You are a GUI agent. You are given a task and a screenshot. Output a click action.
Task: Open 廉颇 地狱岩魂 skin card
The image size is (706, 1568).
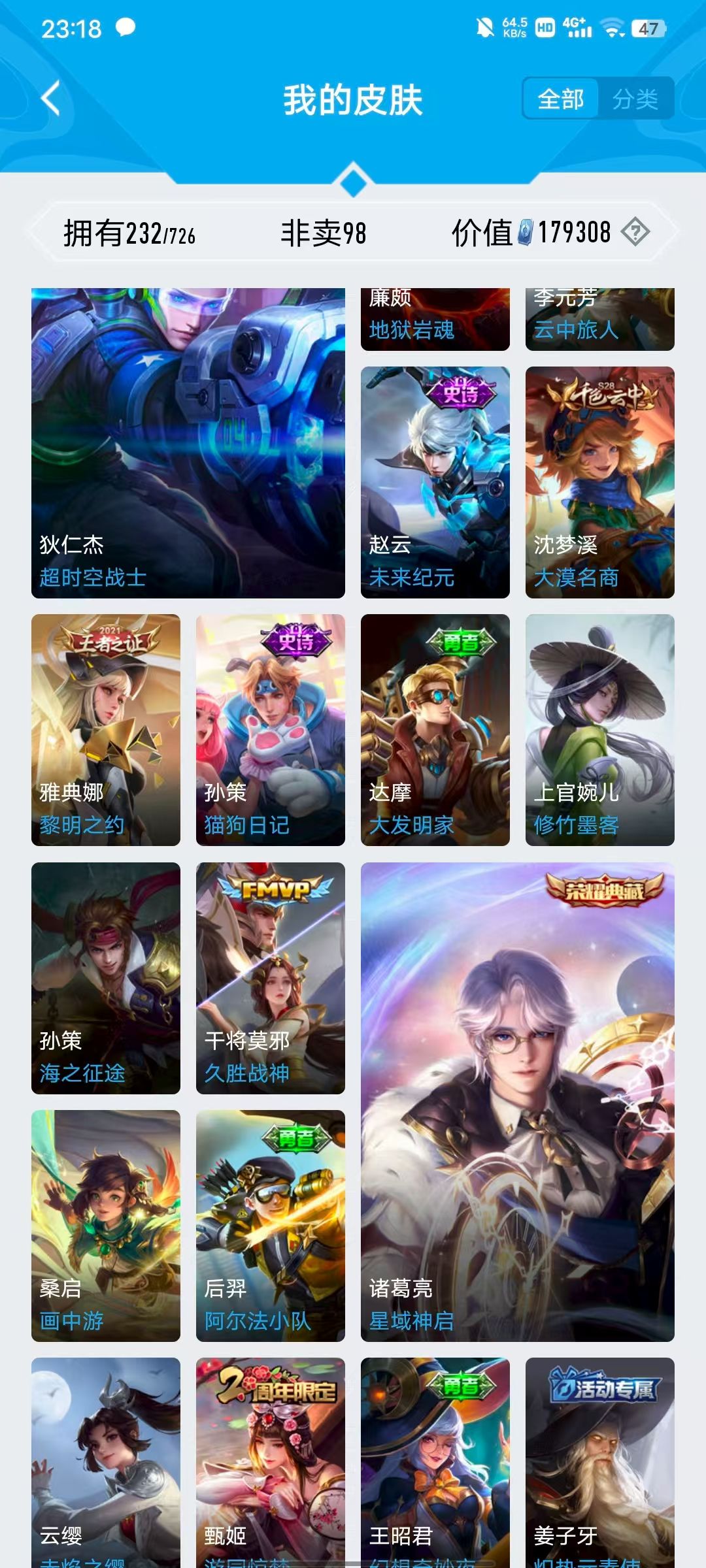coord(435,319)
